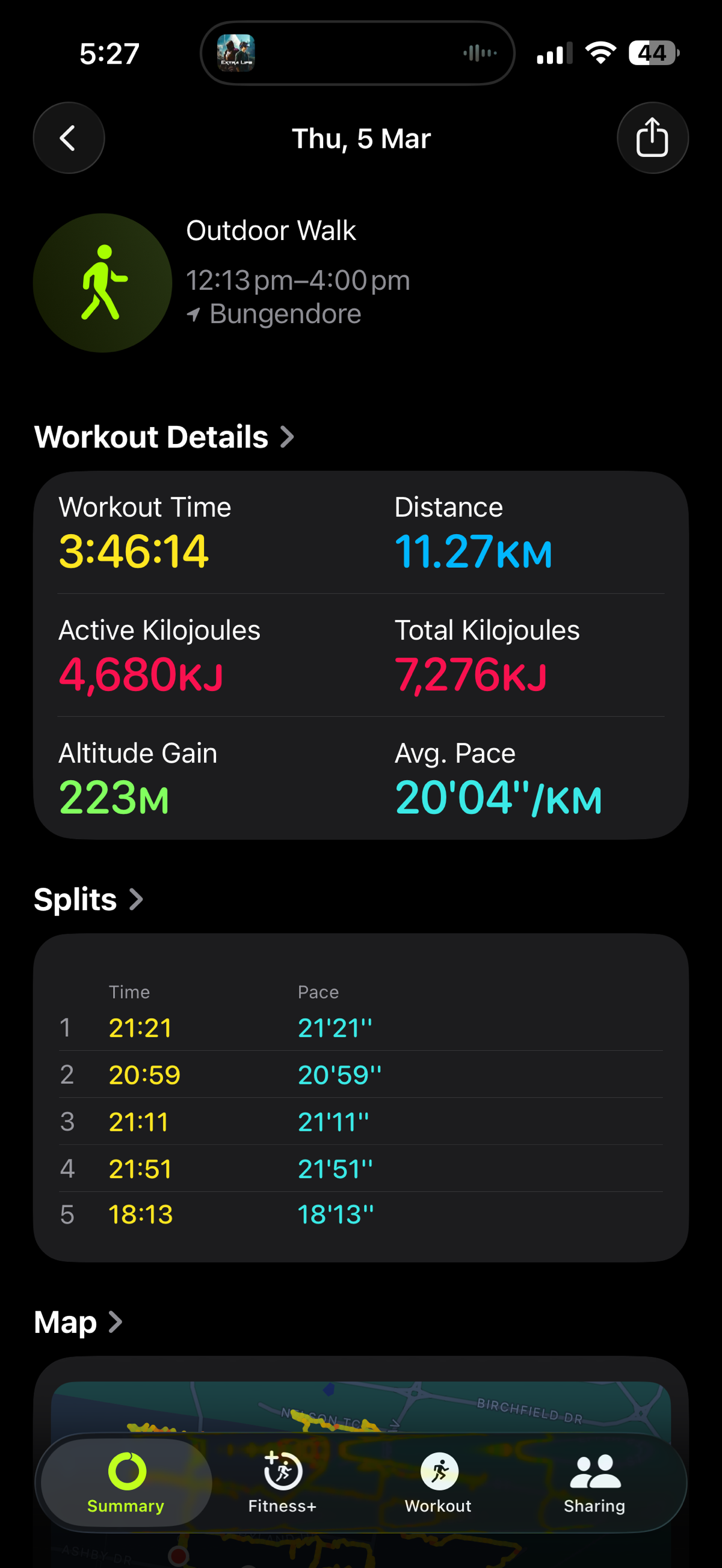View the splits table card
722x1568 pixels.
pyautogui.click(x=360, y=1097)
